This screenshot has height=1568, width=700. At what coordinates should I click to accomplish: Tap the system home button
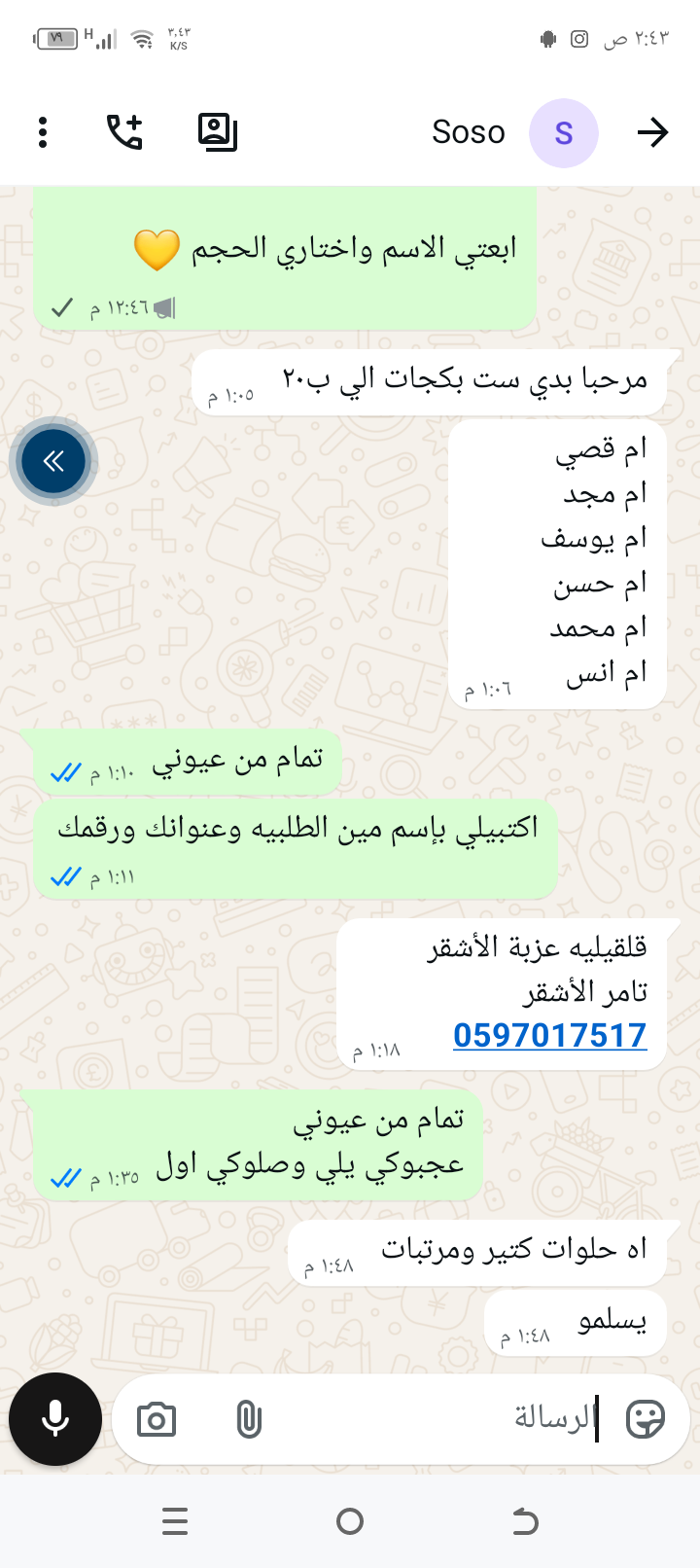pos(350,1521)
